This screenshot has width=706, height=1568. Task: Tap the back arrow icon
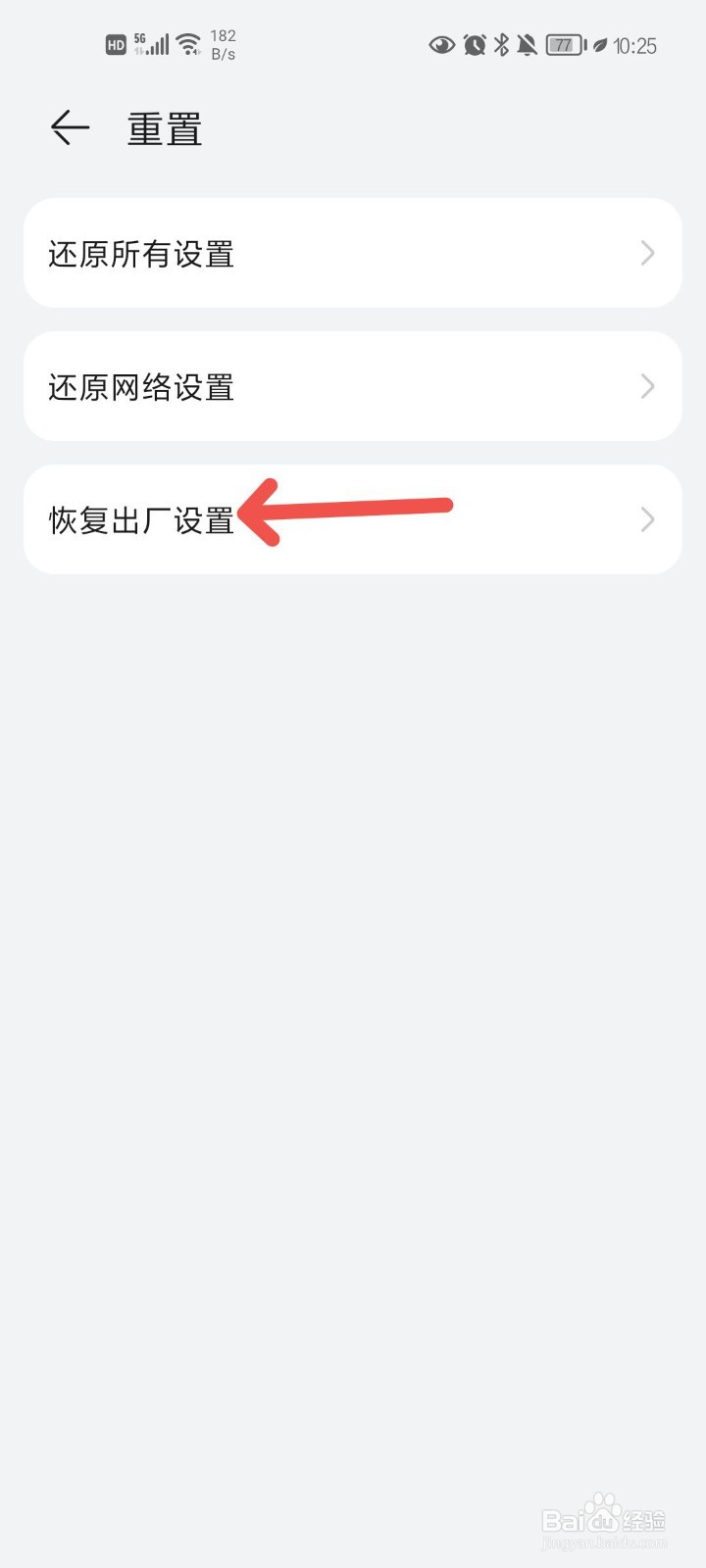coord(70,127)
